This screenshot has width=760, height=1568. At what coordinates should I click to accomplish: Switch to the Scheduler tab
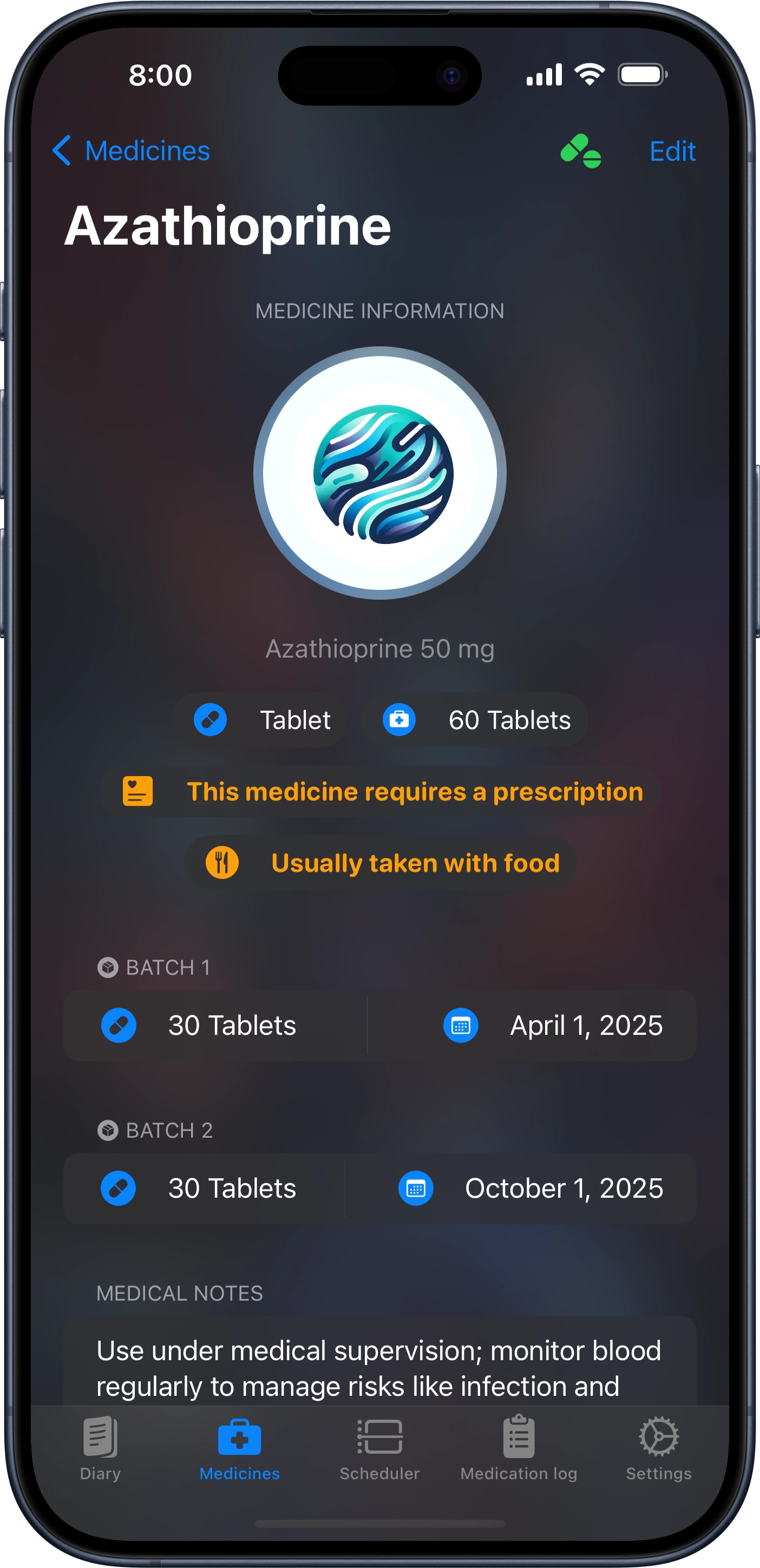(379, 1449)
